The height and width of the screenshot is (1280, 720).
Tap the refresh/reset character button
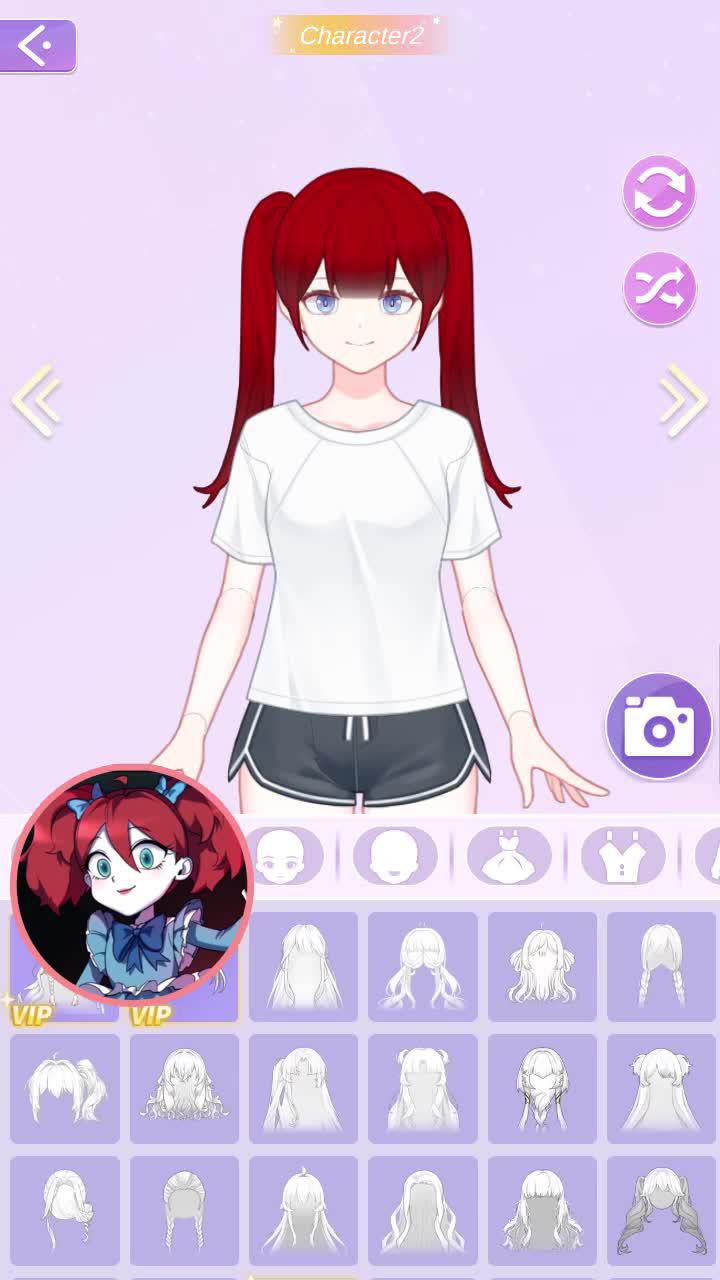pyautogui.click(x=659, y=192)
